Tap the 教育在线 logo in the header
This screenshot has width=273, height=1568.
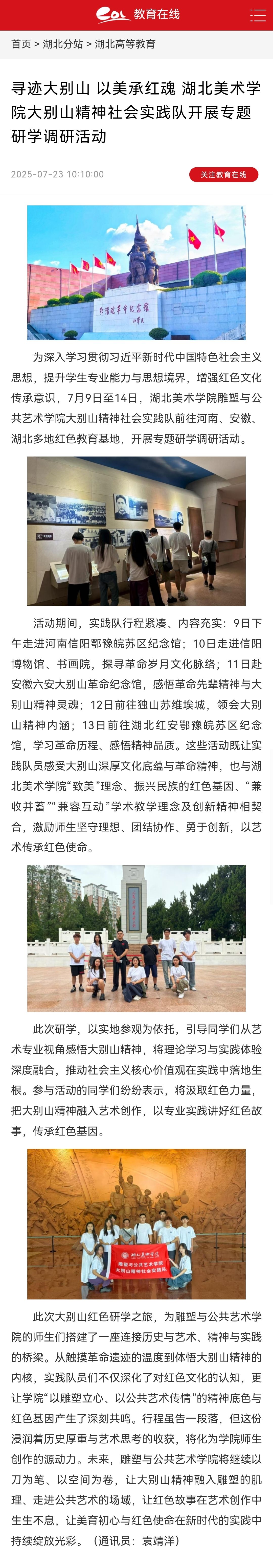(138, 15)
